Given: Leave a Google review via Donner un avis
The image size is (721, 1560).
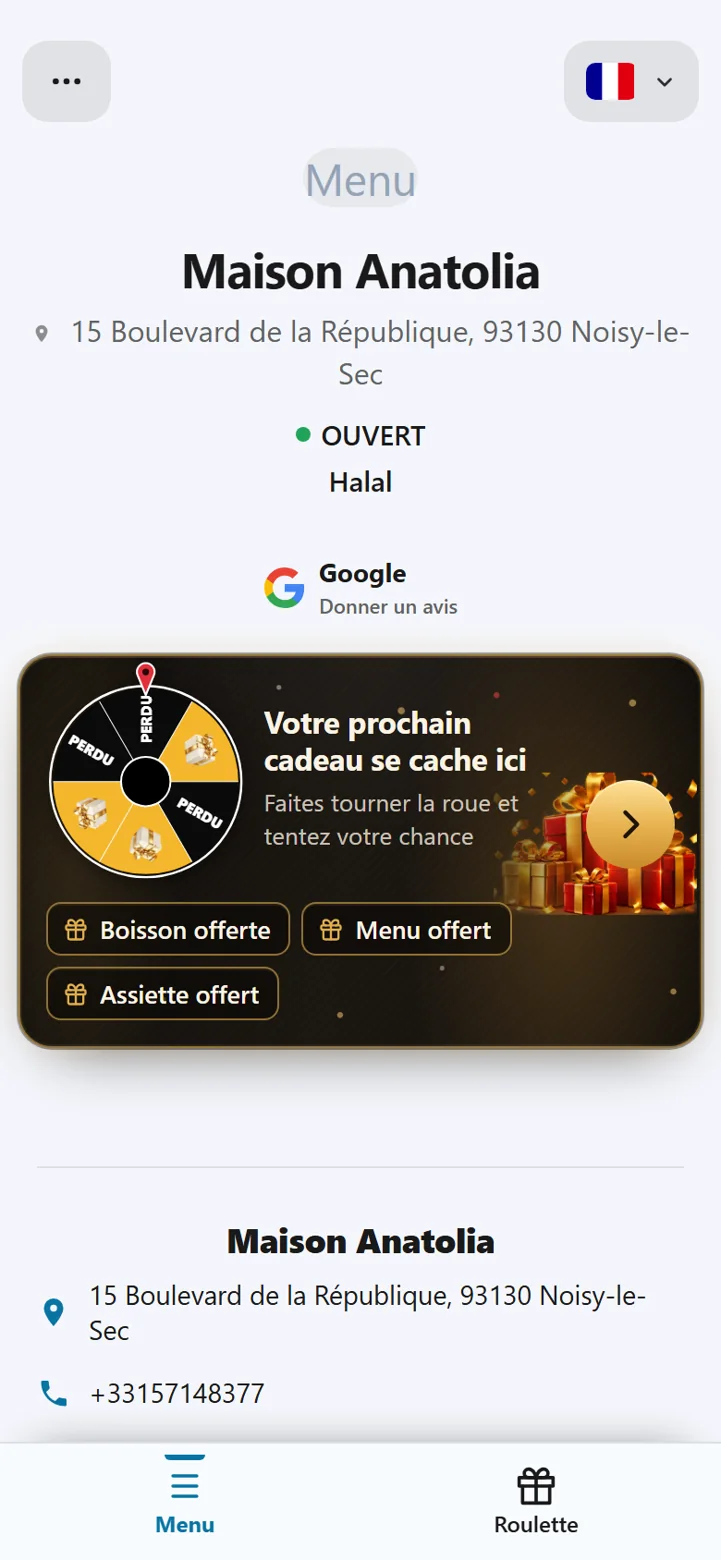Looking at the screenshot, I should tap(362, 589).
